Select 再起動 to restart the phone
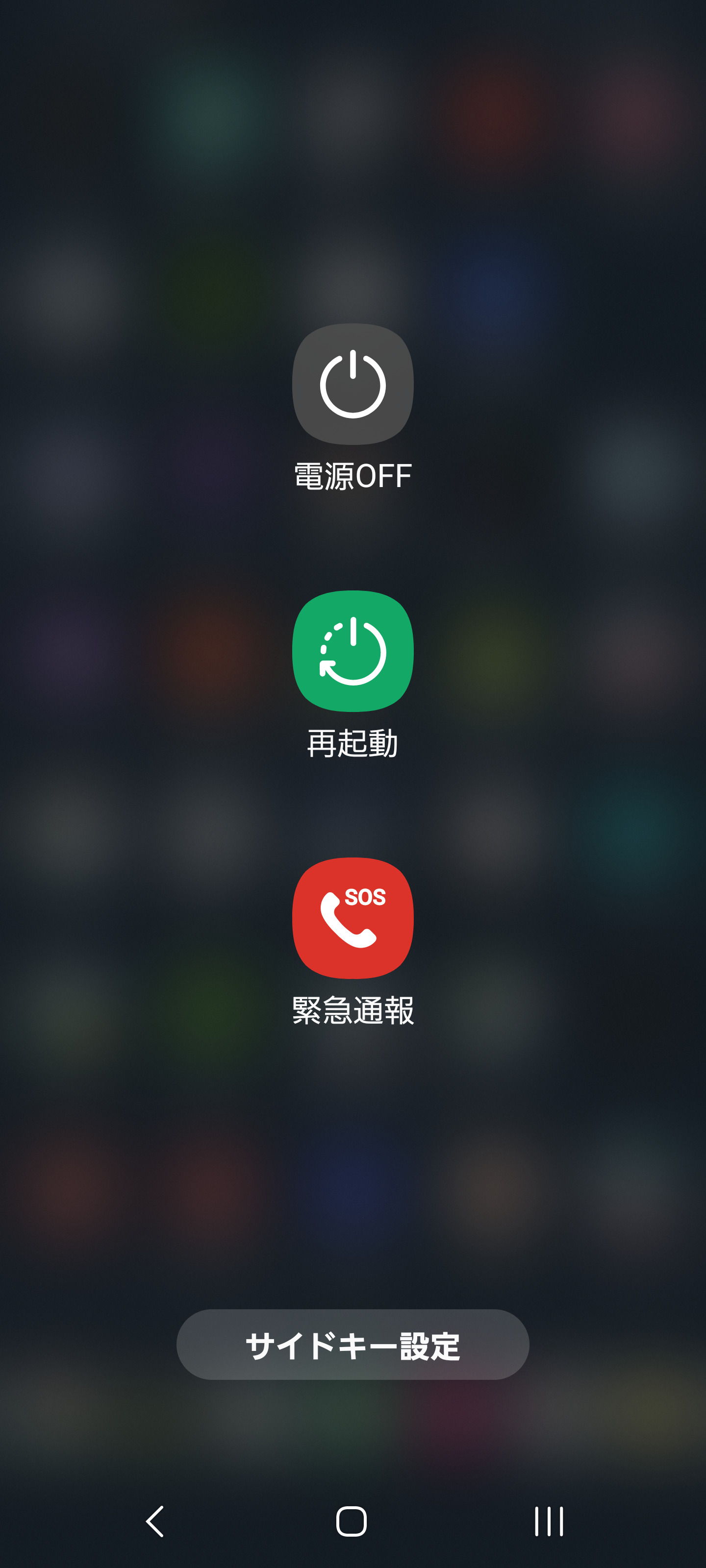 (353, 651)
